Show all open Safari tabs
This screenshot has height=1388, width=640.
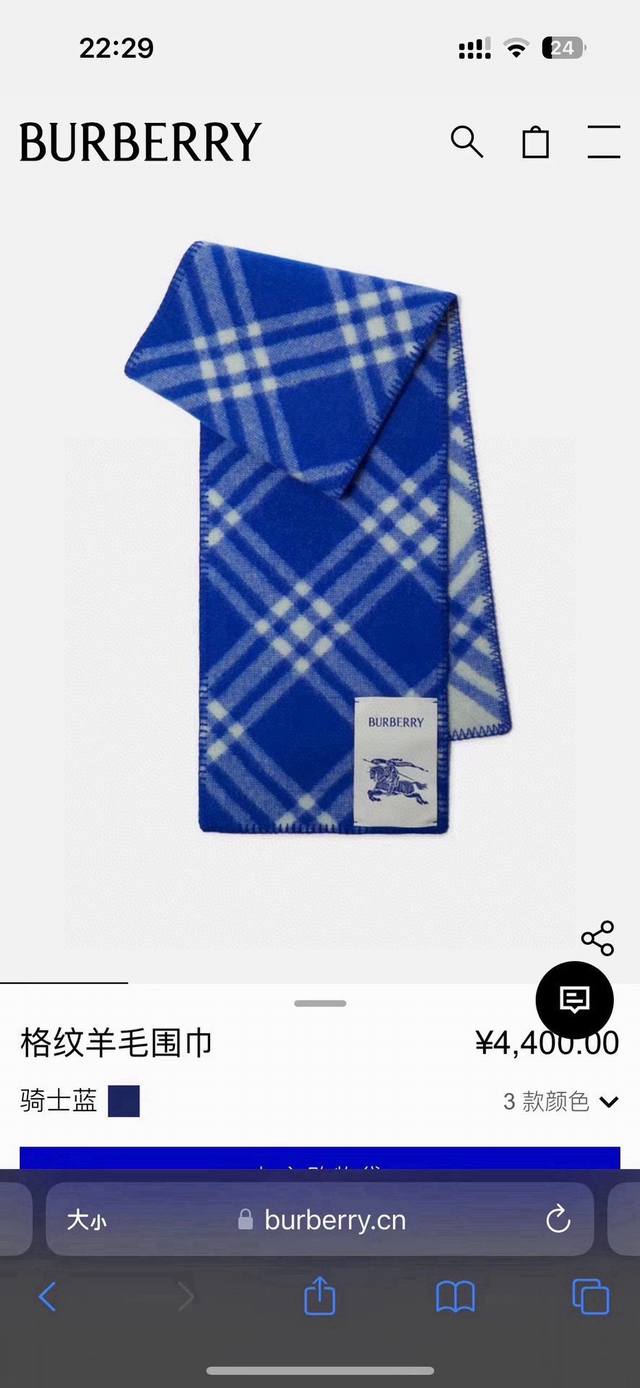tap(590, 1297)
